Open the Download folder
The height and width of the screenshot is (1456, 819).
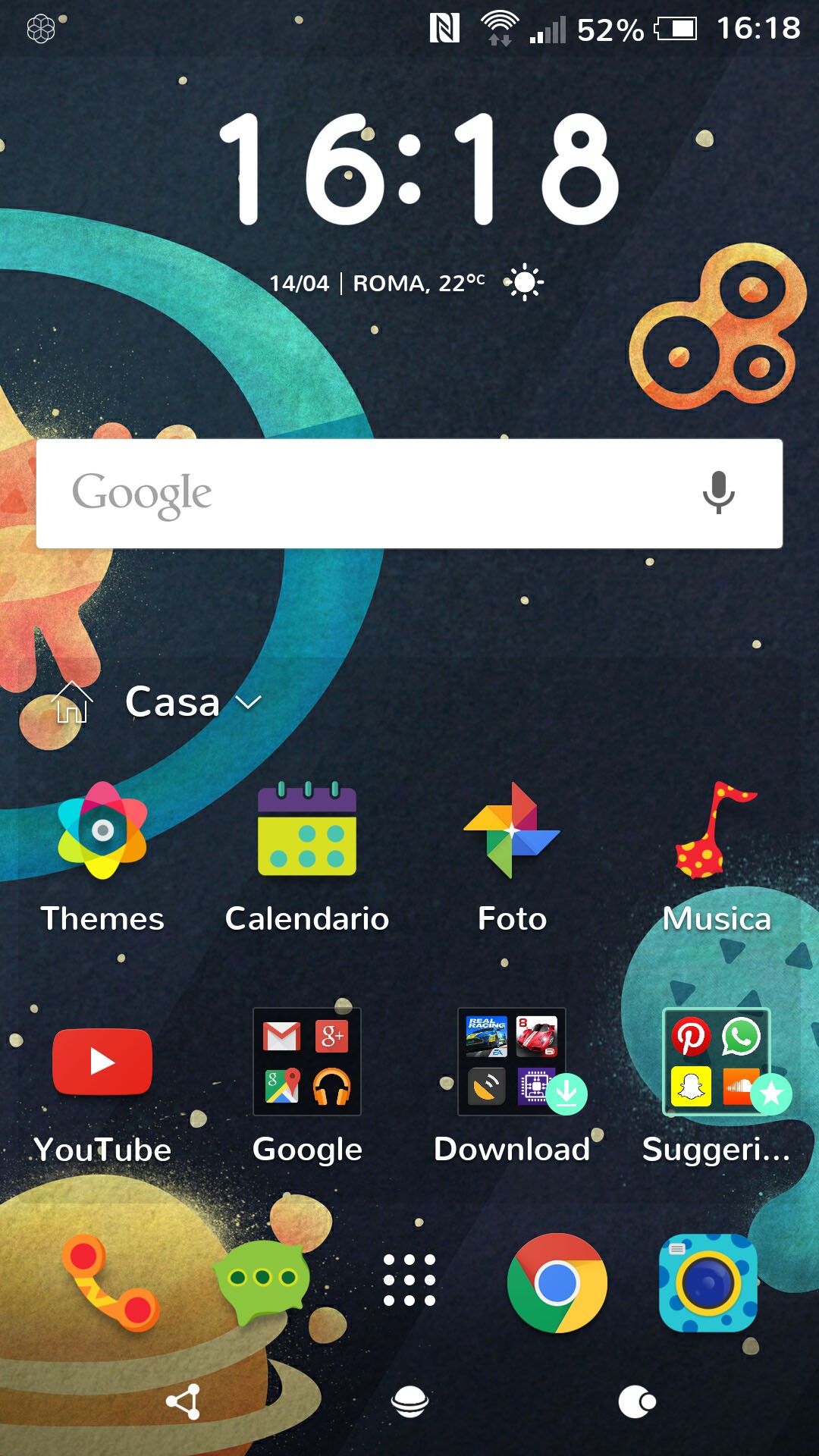pos(512,1062)
